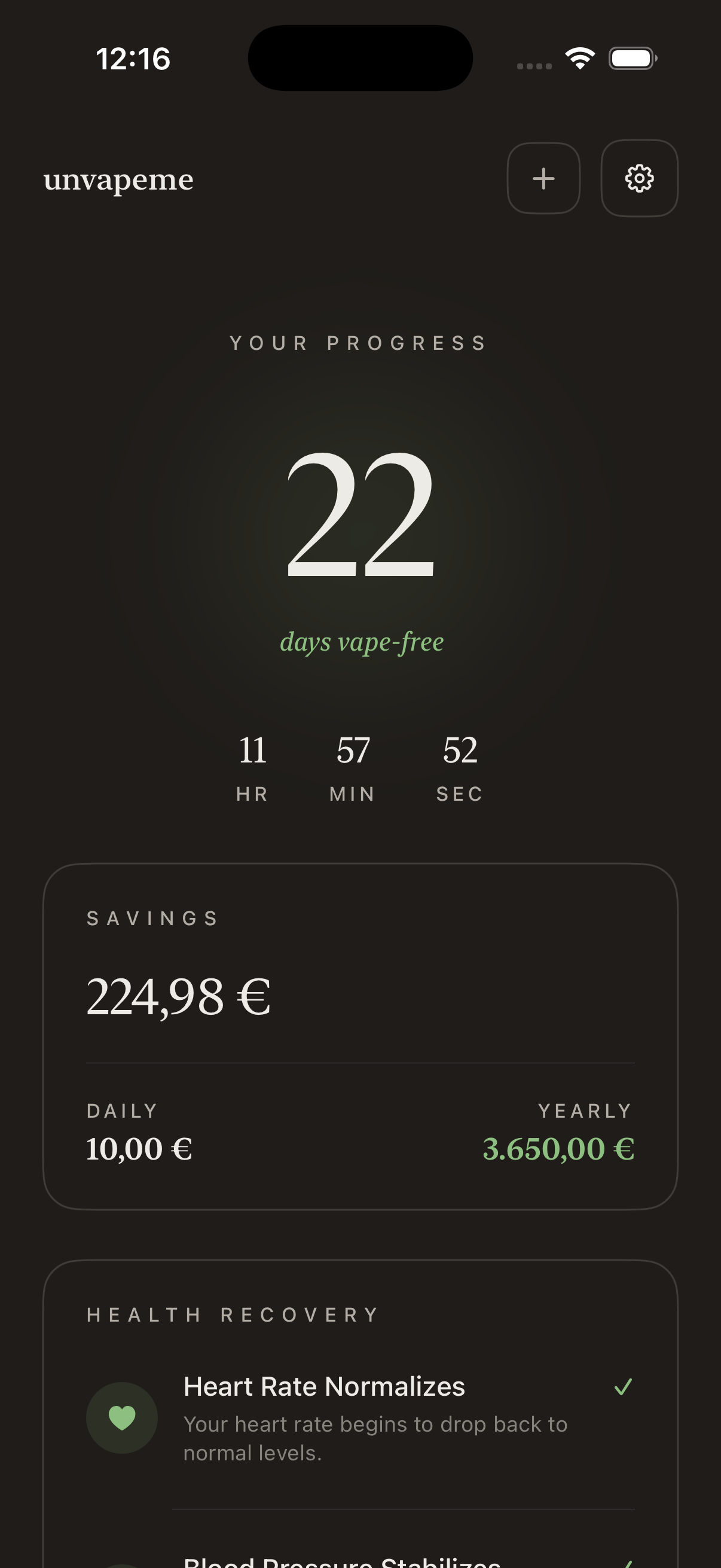The width and height of the screenshot is (721, 1568).
Task: Toggle completion of Heart Rate Normalizes milestone
Action: click(622, 1387)
